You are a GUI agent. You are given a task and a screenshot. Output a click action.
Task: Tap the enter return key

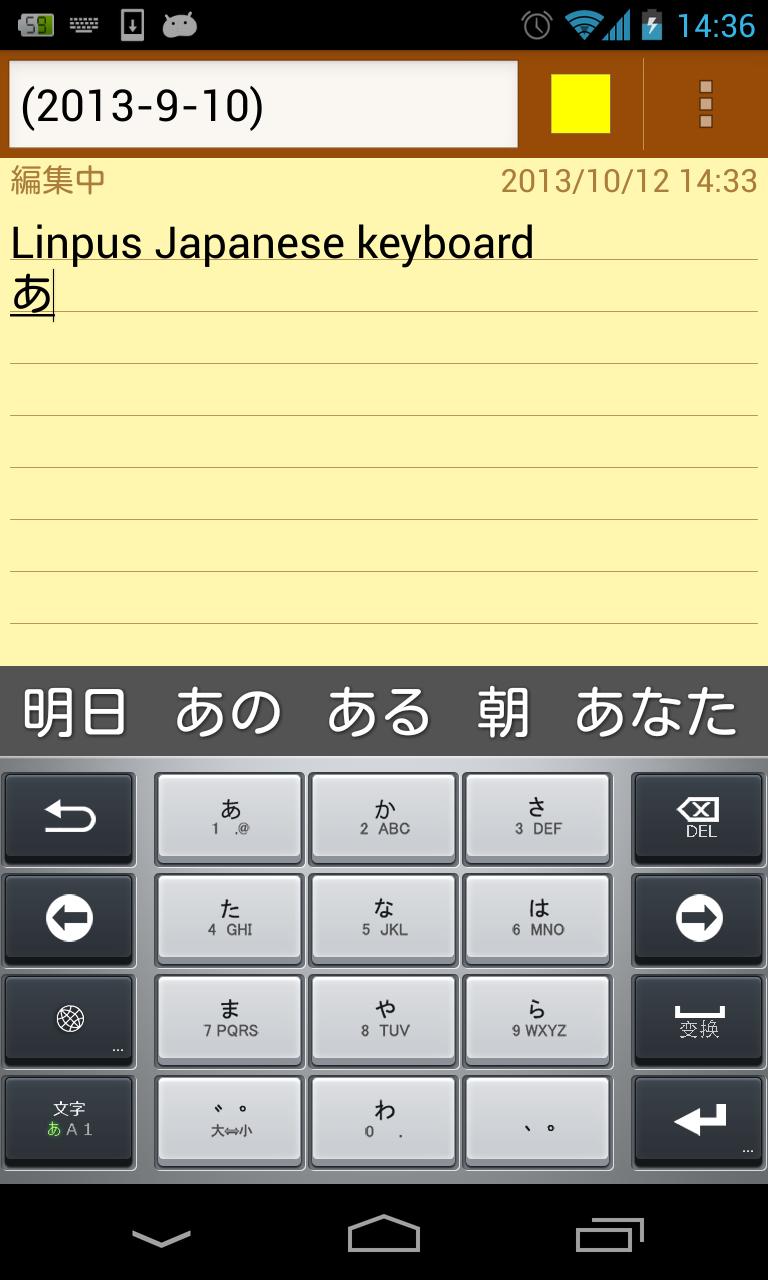(699, 1119)
